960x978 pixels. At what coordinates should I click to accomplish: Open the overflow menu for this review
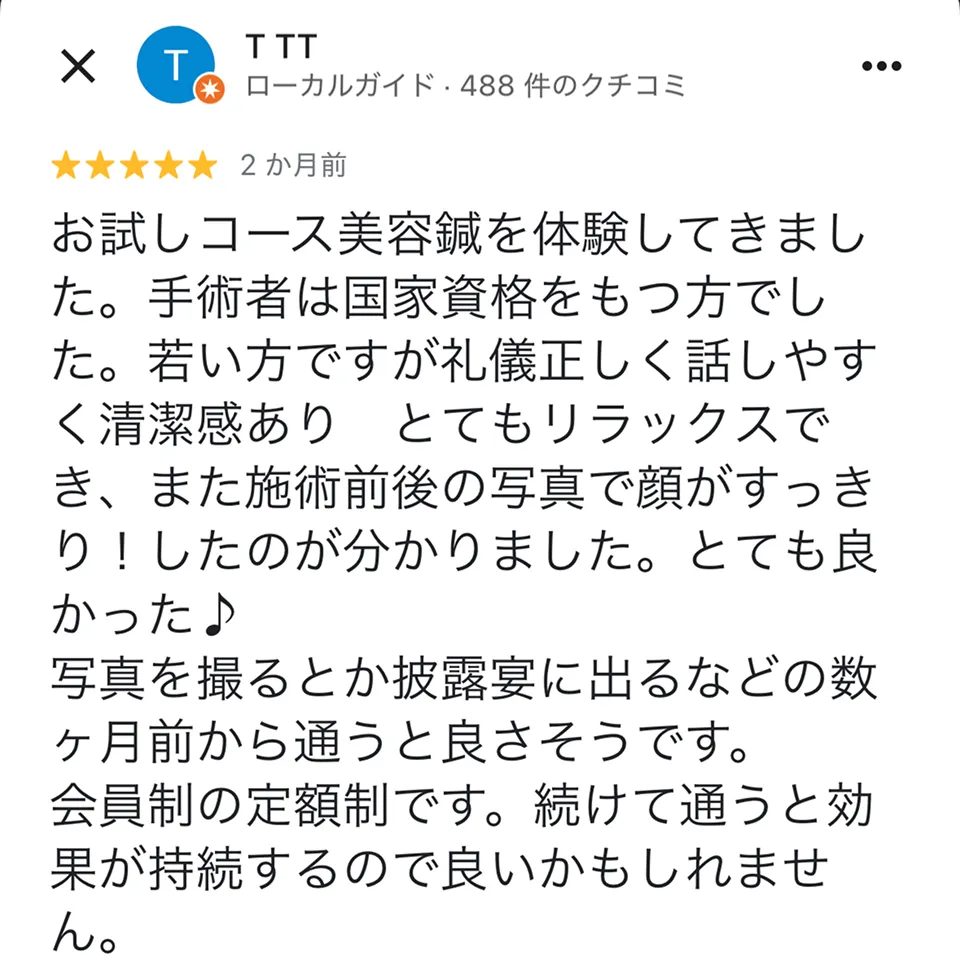[881, 66]
